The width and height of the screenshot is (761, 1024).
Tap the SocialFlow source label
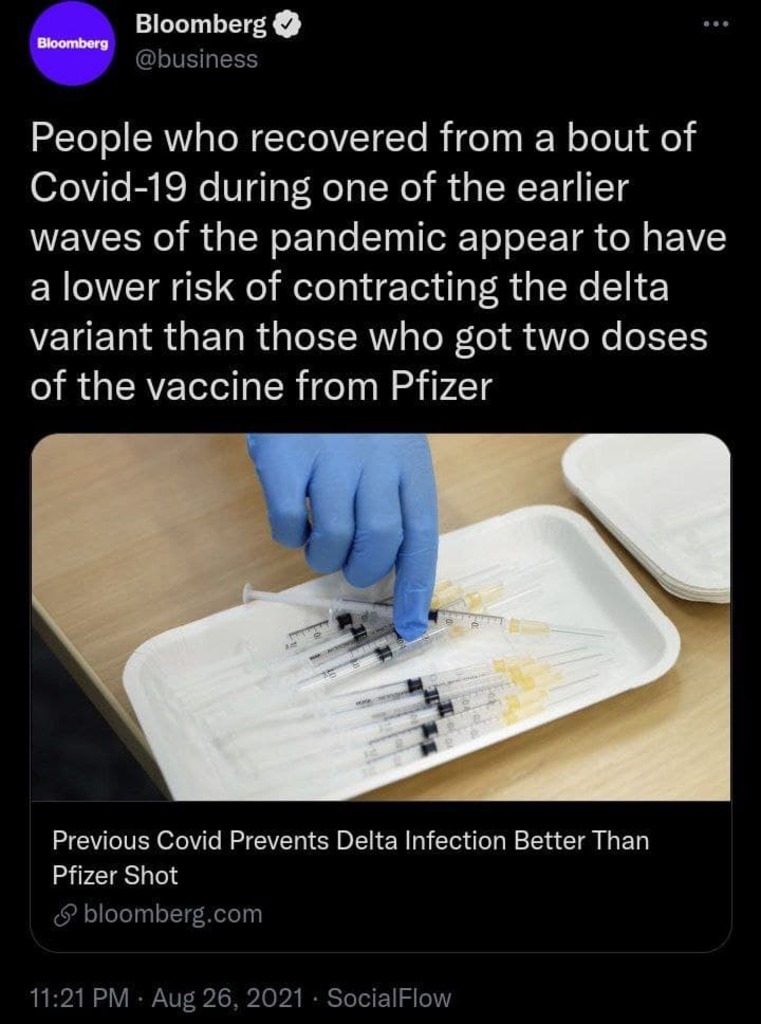point(389,997)
